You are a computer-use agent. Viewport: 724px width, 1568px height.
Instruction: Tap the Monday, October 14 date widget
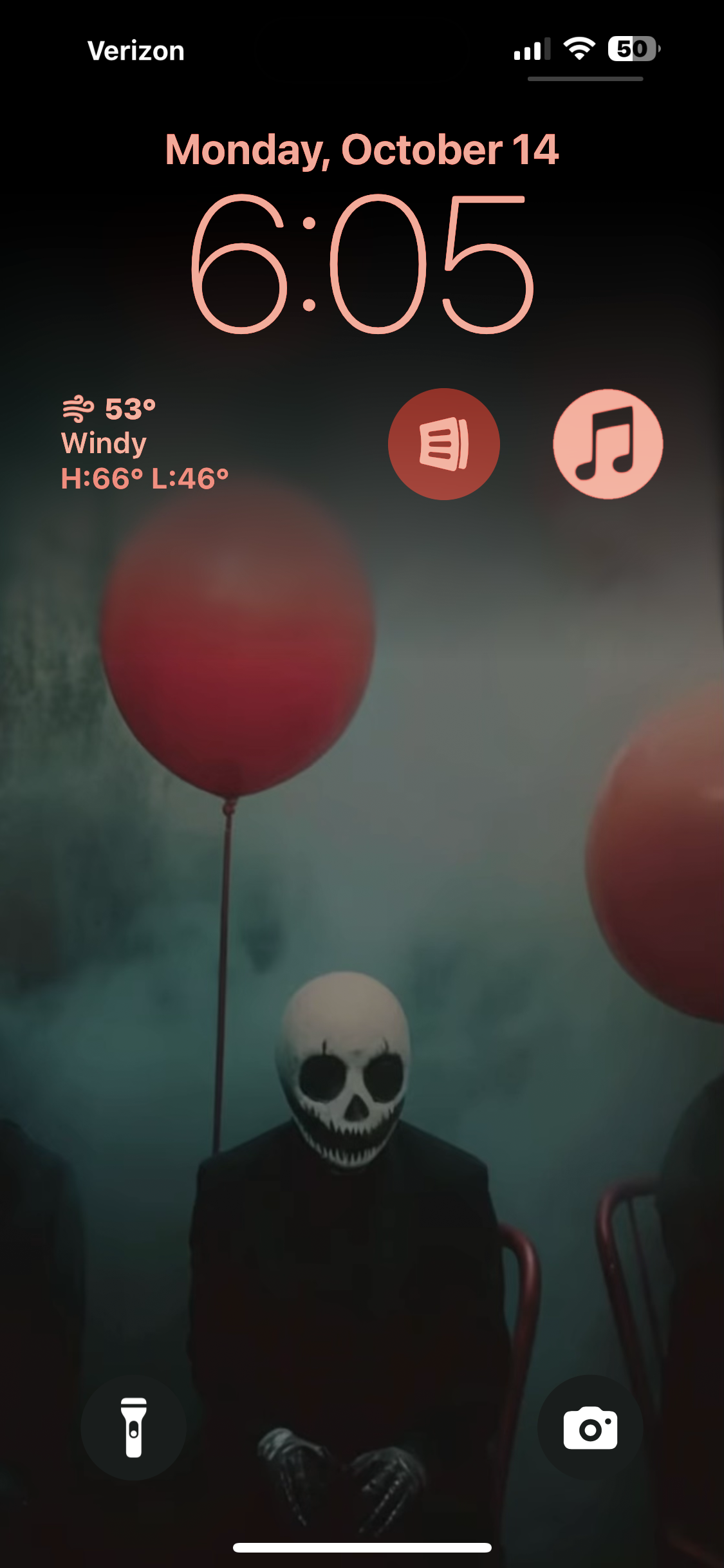(x=362, y=150)
